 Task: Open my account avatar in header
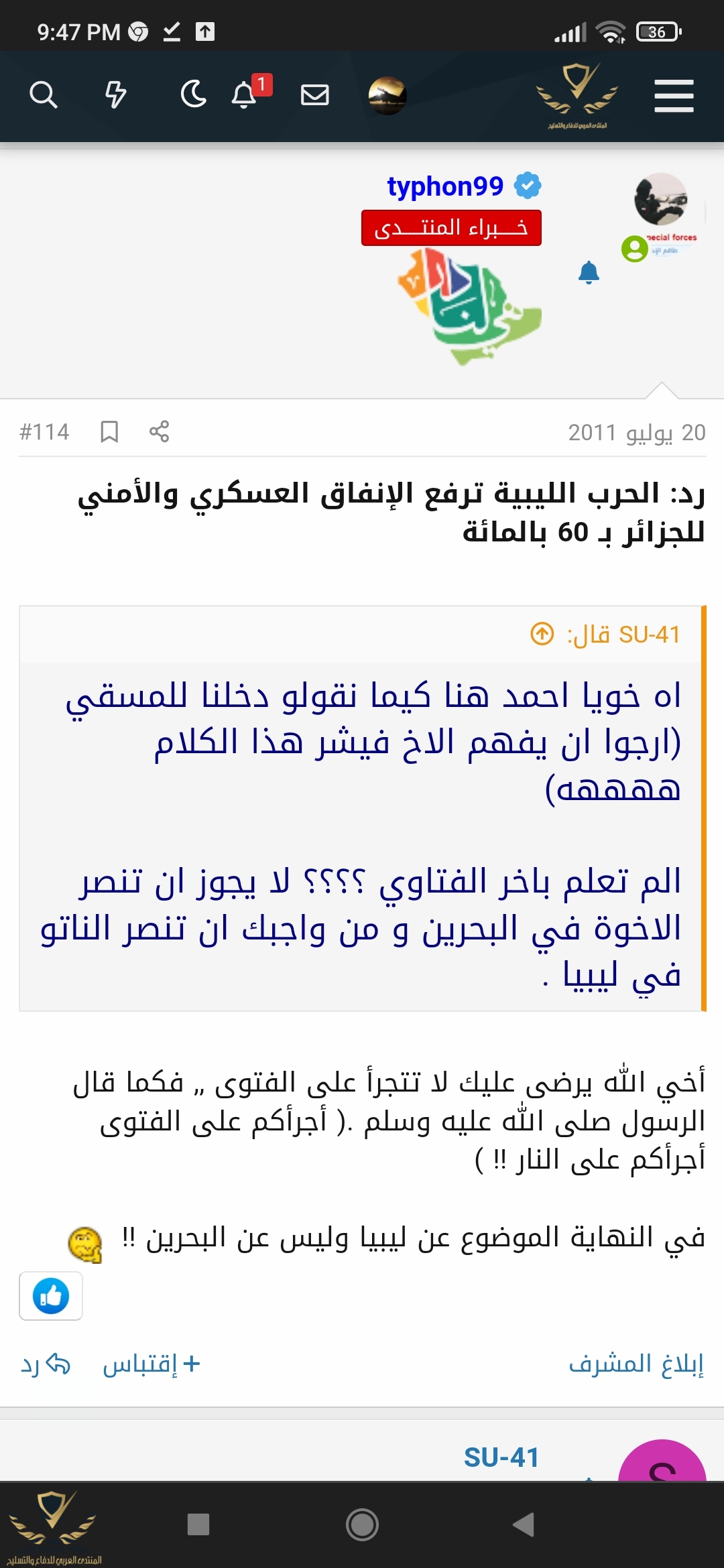[x=387, y=95]
